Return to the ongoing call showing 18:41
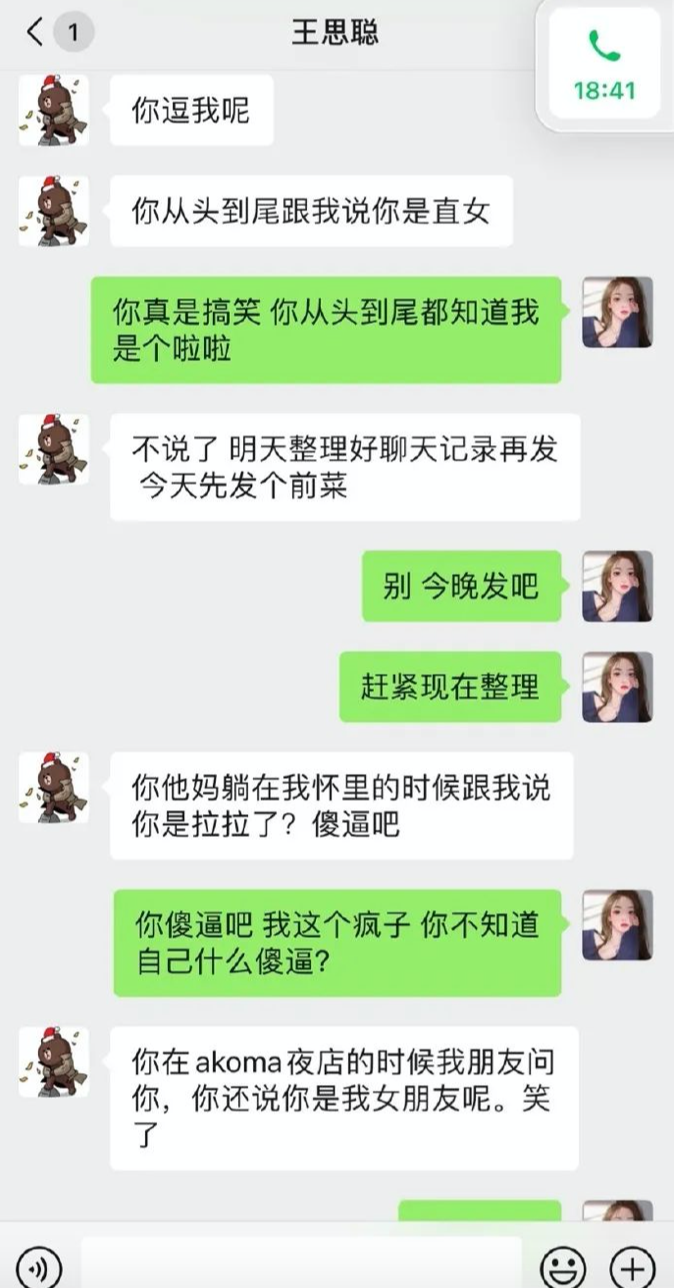674x1288 pixels. click(x=605, y=66)
